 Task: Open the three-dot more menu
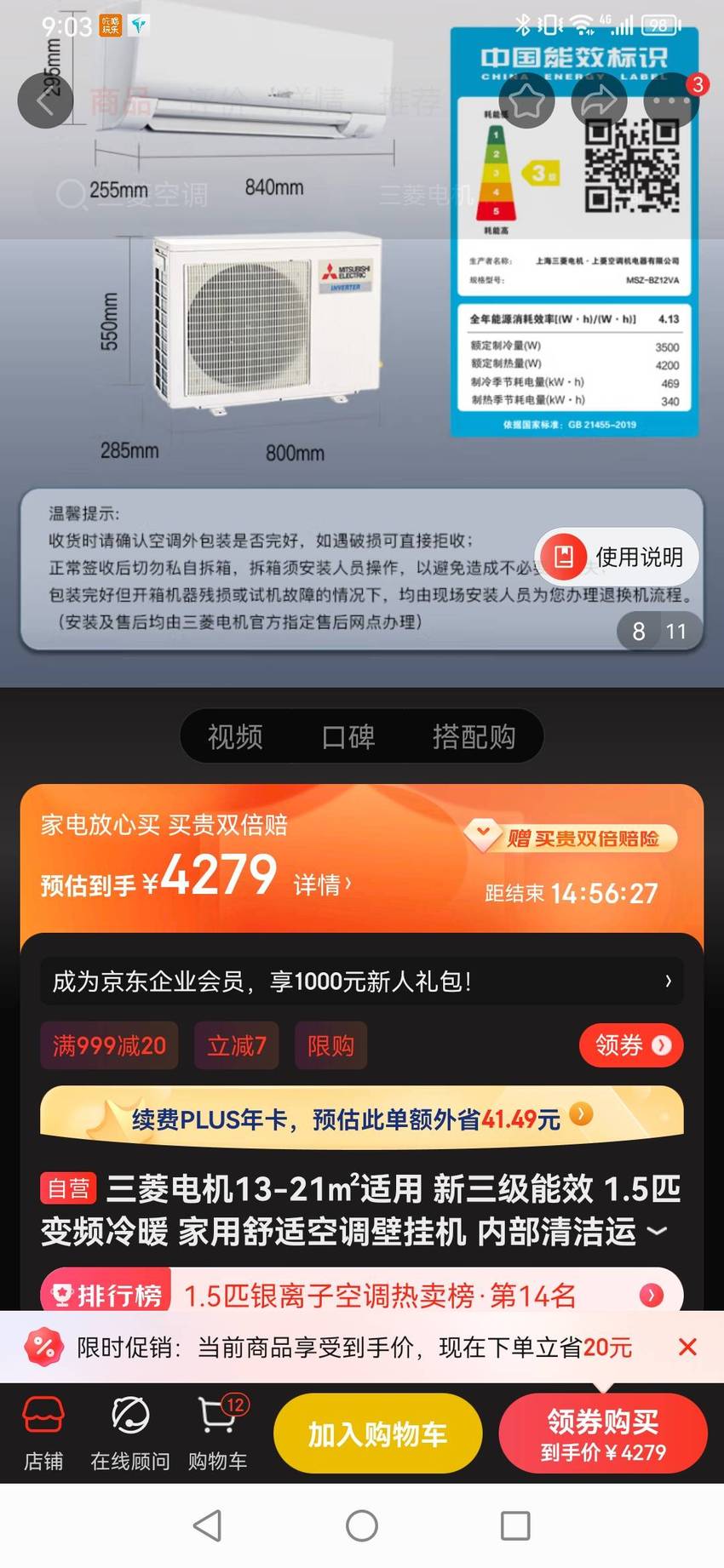tap(672, 100)
